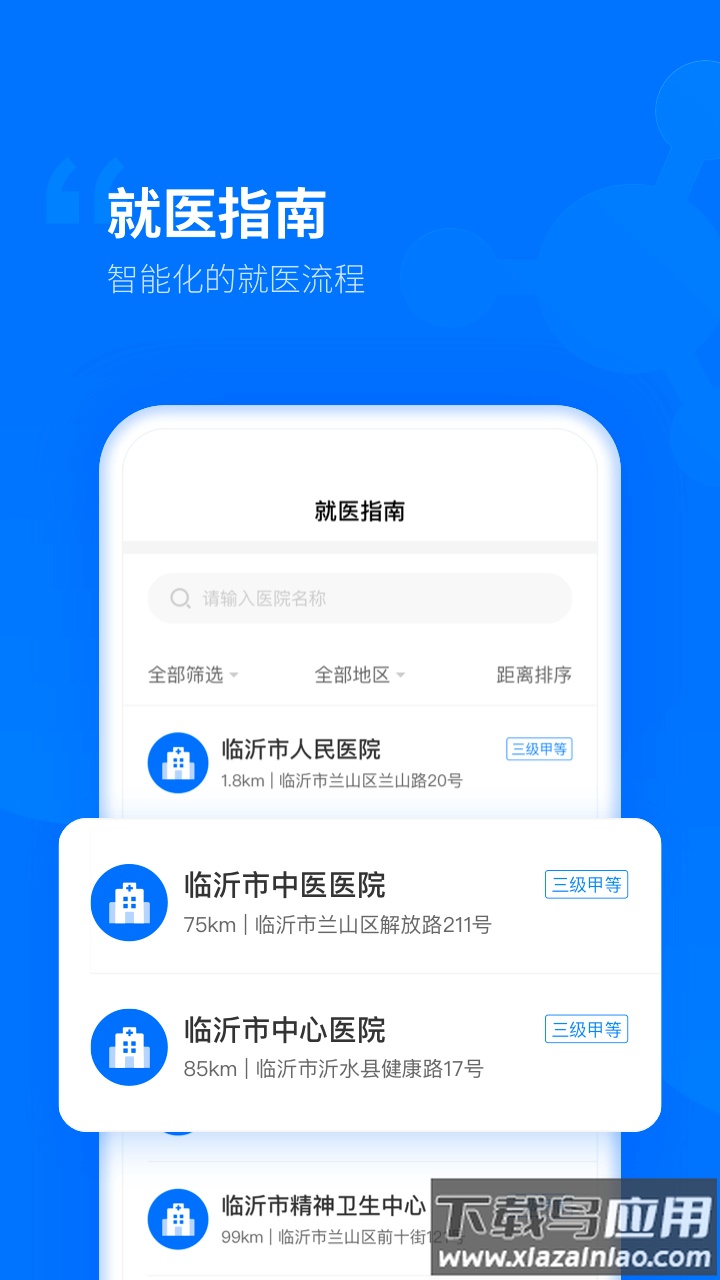
Task: Click the hospital icon for 临沂市人民医院
Action: [177, 762]
